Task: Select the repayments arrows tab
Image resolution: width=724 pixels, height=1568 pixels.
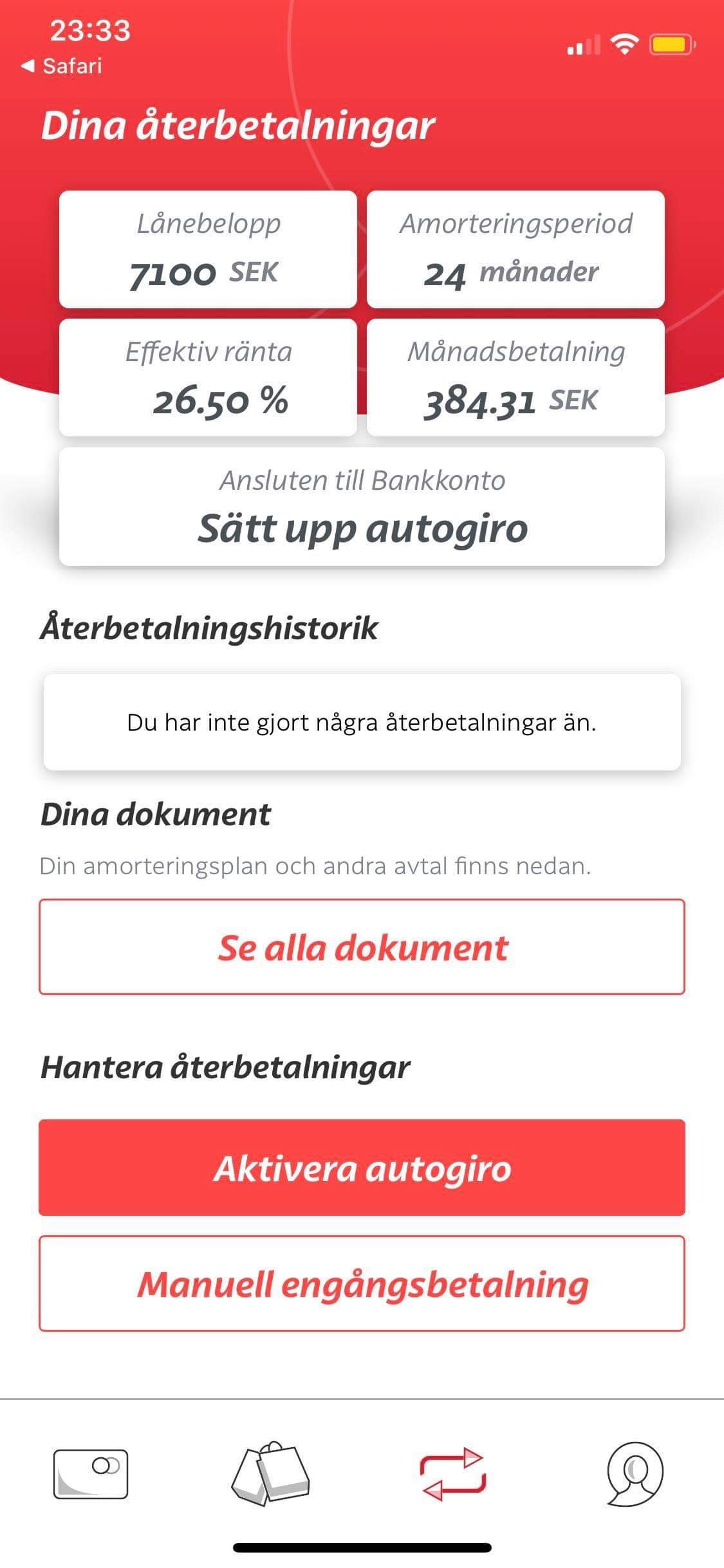Action: [x=452, y=1474]
